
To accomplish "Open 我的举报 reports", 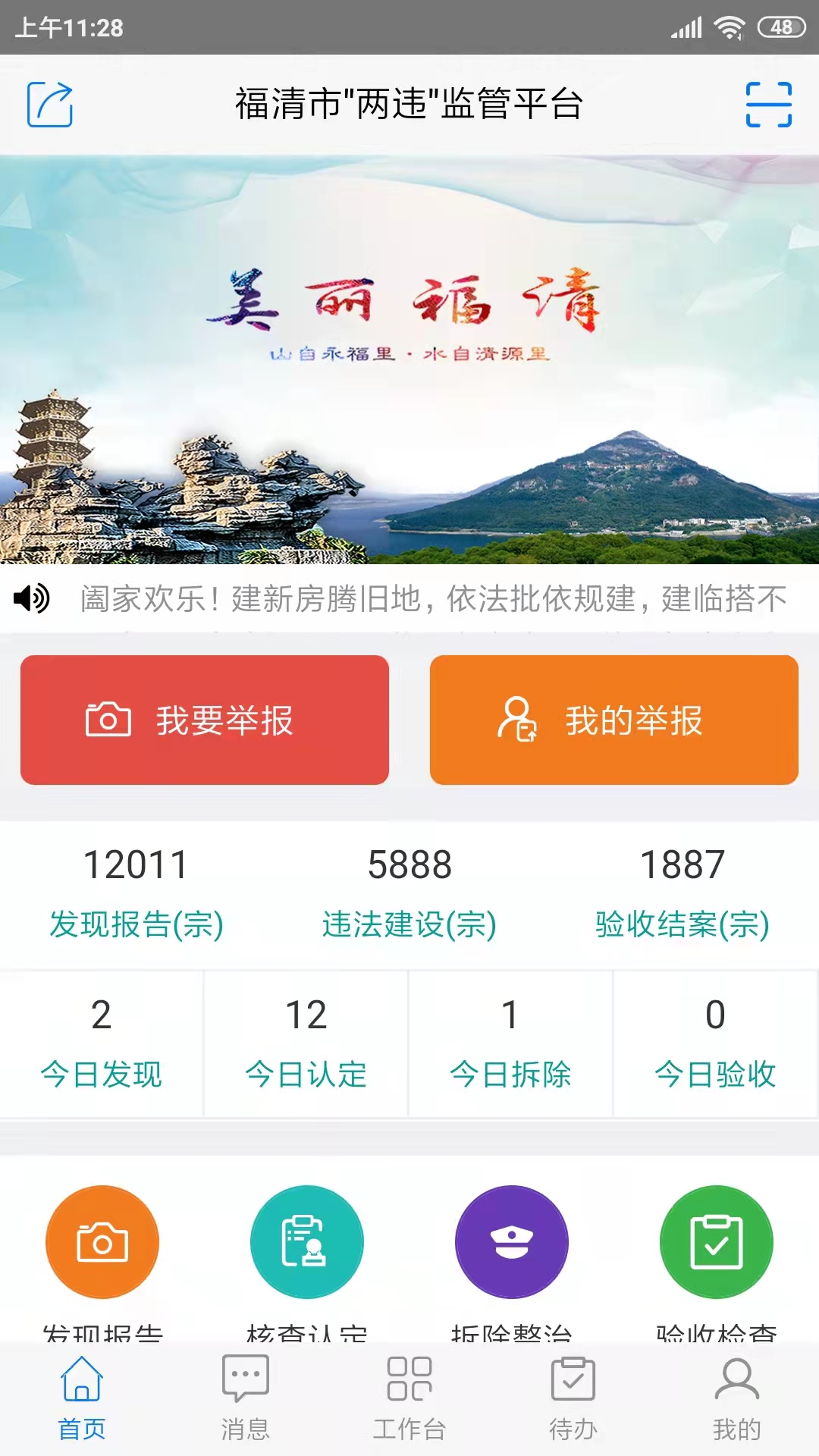I will coord(613,720).
